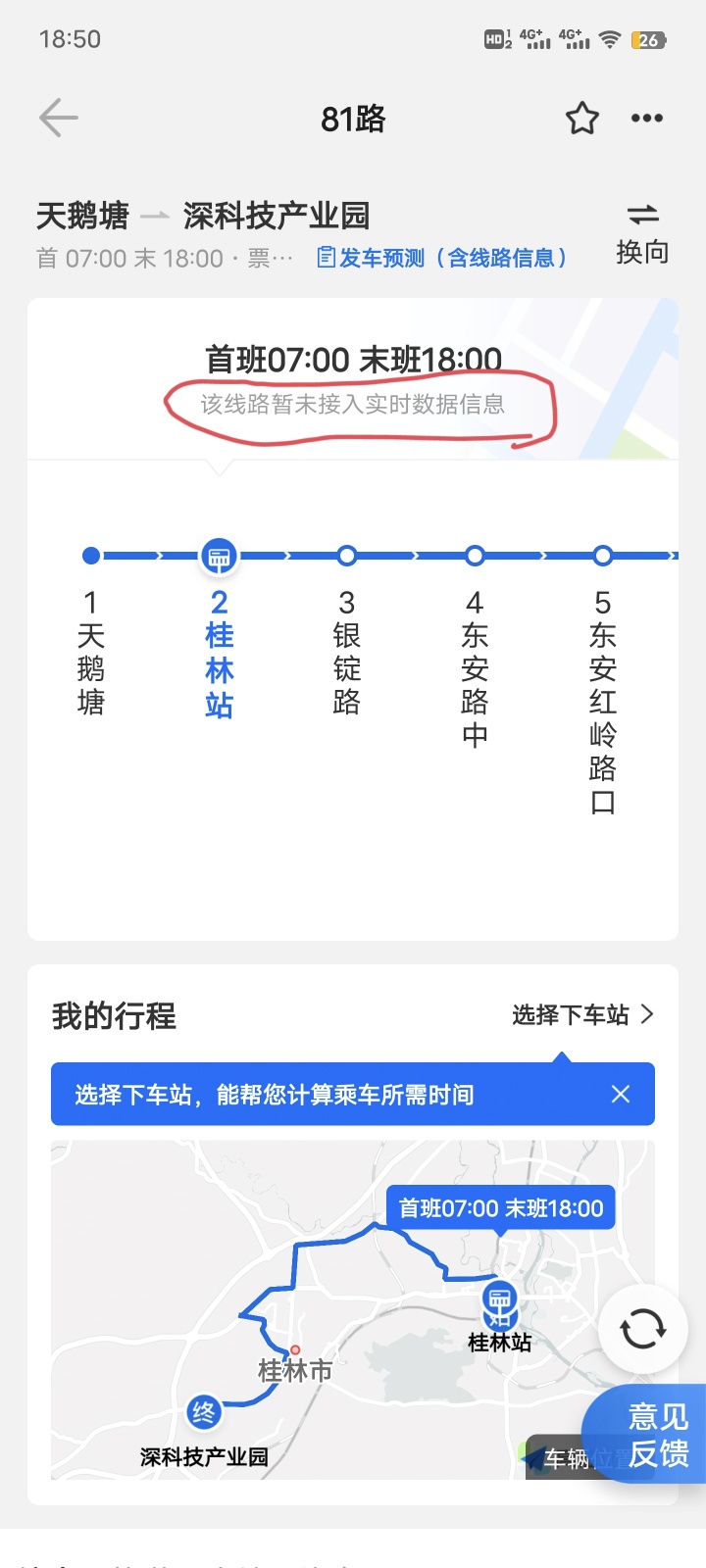The height and width of the screenshot is (1568, 706).
Task: Tap the circular refresh button
Action: [643, 1330]
